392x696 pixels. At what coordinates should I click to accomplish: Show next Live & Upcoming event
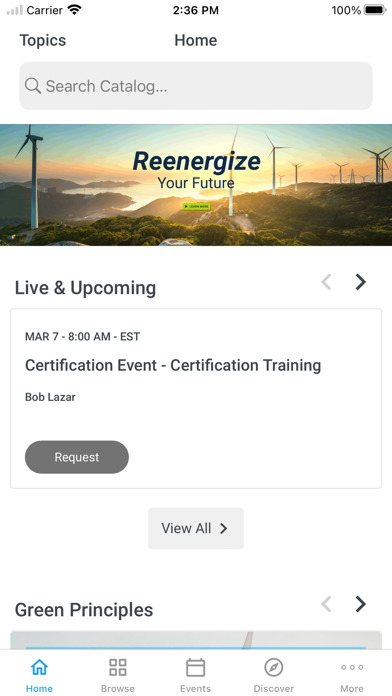[x=360, y=282]
